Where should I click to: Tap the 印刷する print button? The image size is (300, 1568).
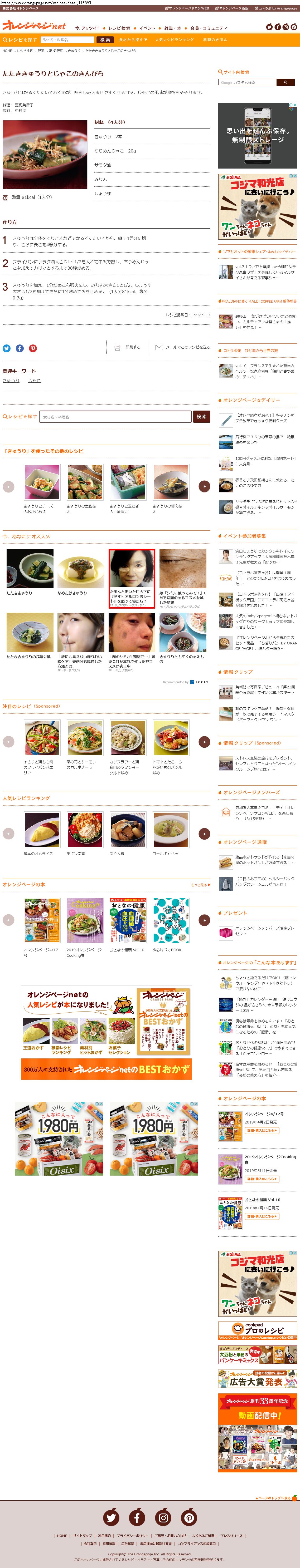[x=128, y=347]
